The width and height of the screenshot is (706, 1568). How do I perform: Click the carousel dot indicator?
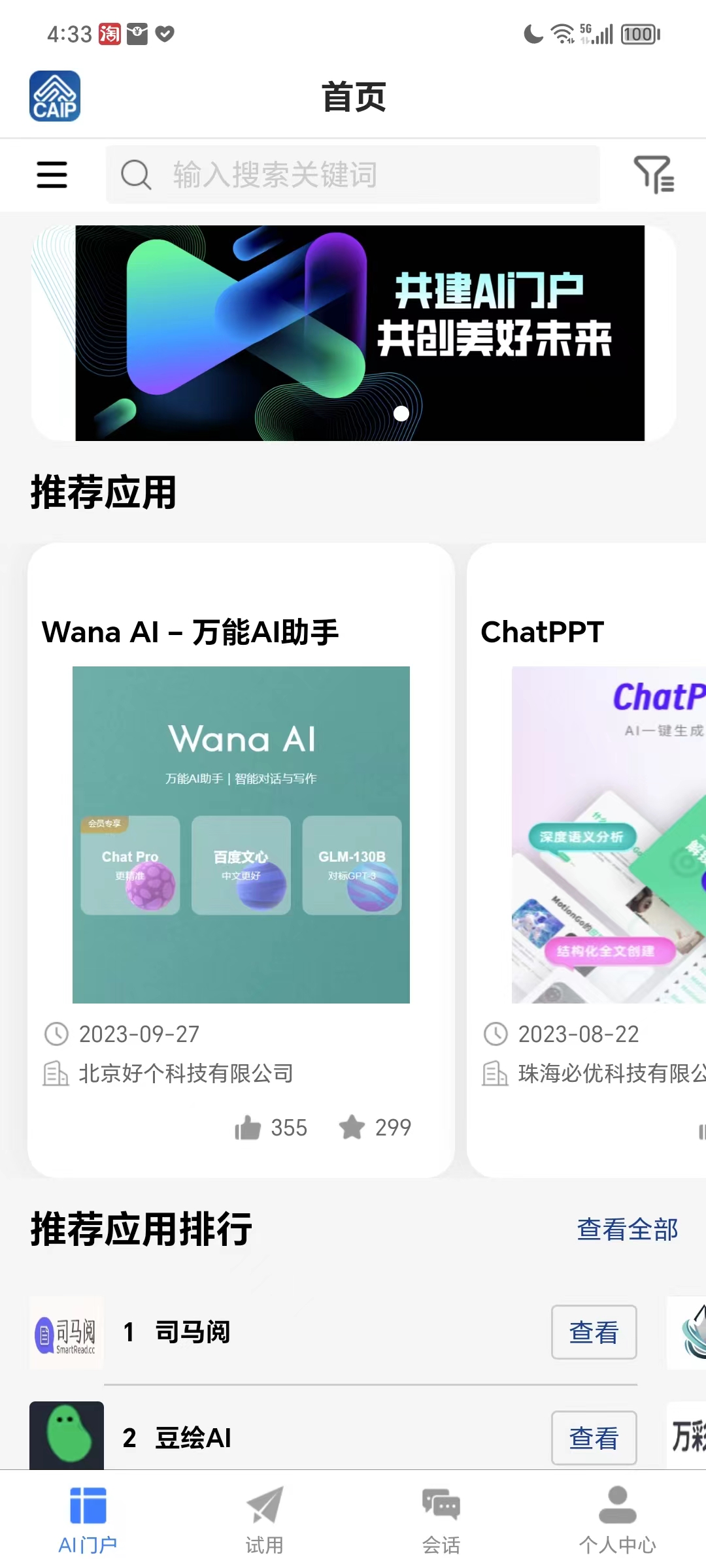pyautogui.click(x=401, y=413)
